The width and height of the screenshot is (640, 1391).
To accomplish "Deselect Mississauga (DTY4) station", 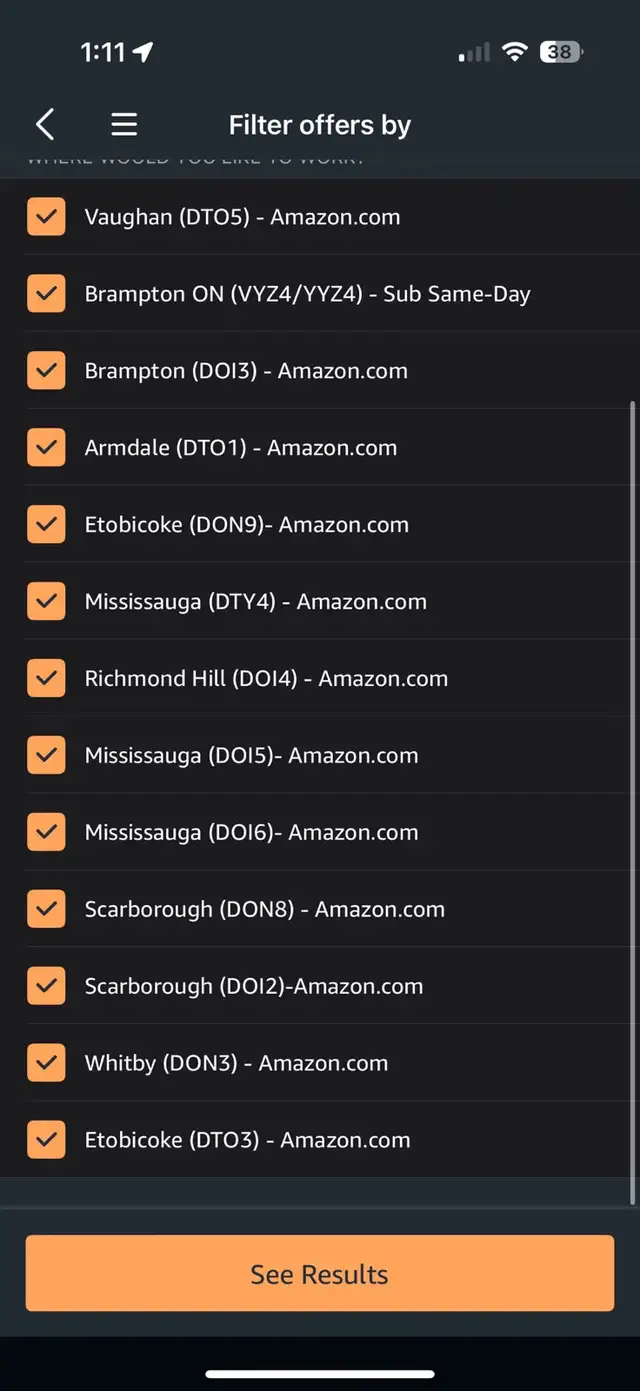I will tap(46, 602).
